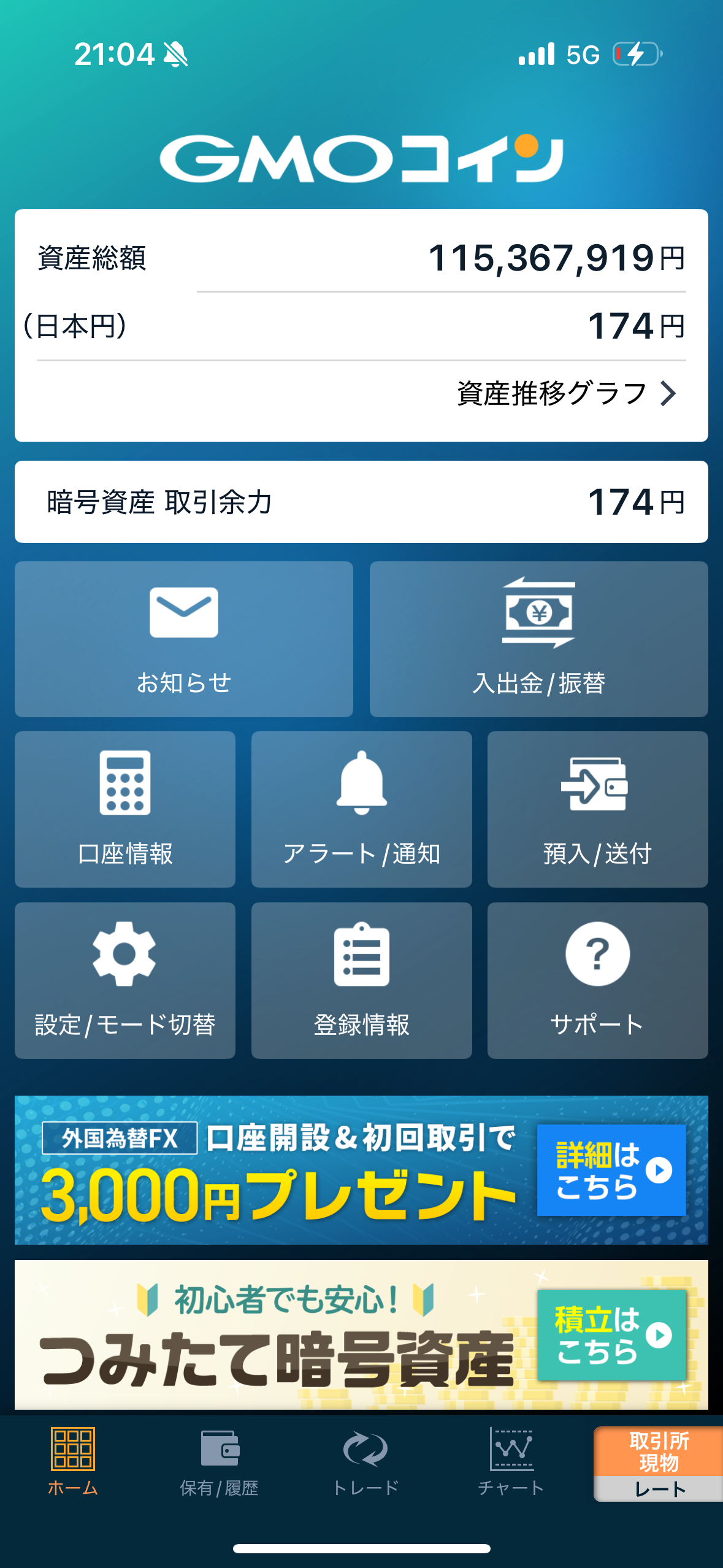Screen dimensions: 723x1568
Task: Switch to the 保有/履歴 tab
Action: tap(219, 1462)
